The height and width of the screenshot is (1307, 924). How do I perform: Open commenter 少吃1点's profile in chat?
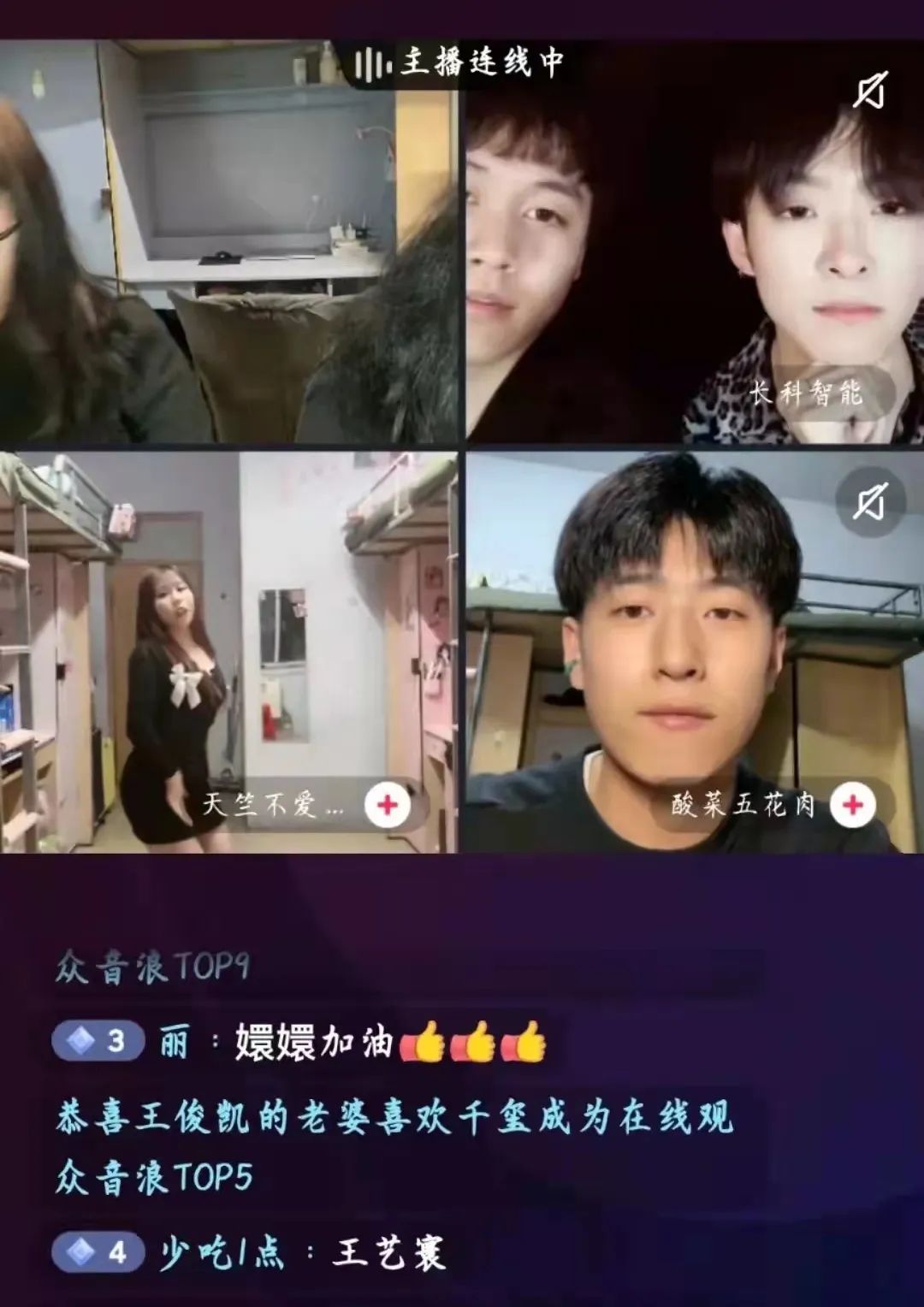[221, 1254]
